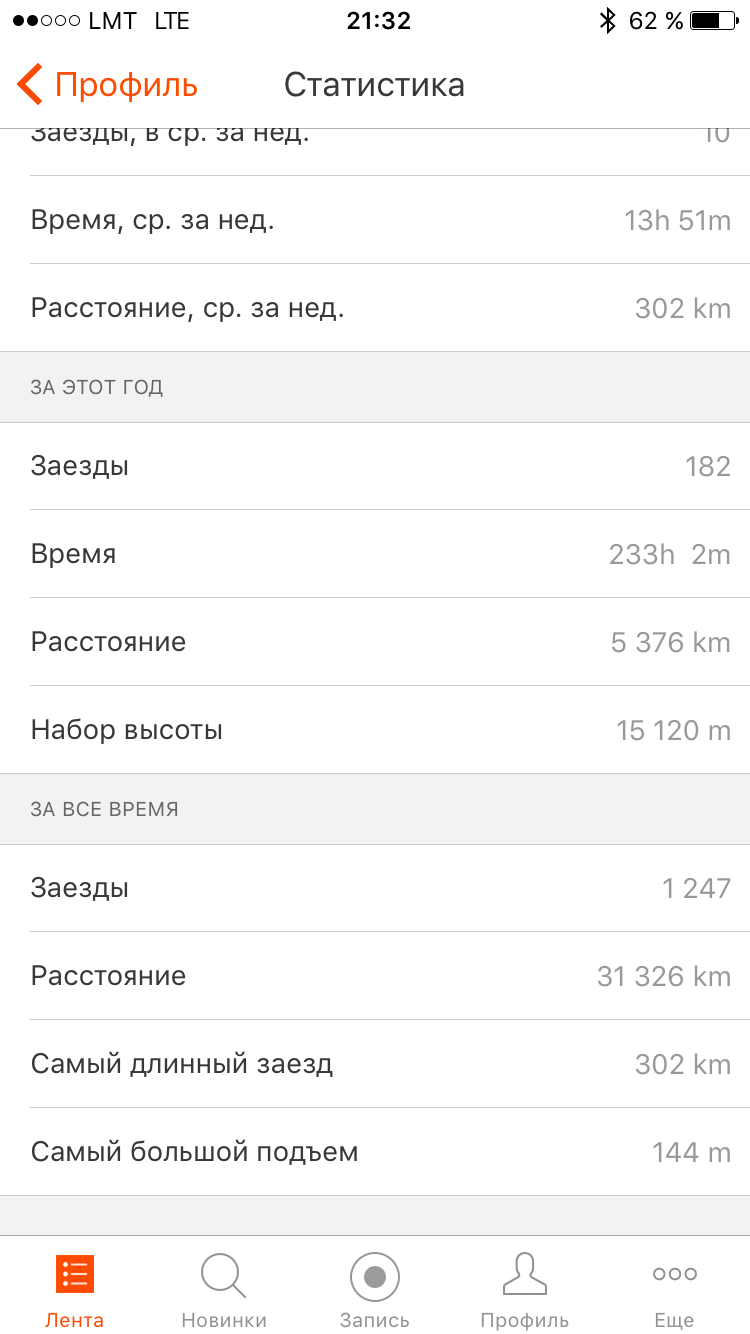750x1334 pixels.
Task: Collapse the Статистика title area
Action: (x=375, y=84)
